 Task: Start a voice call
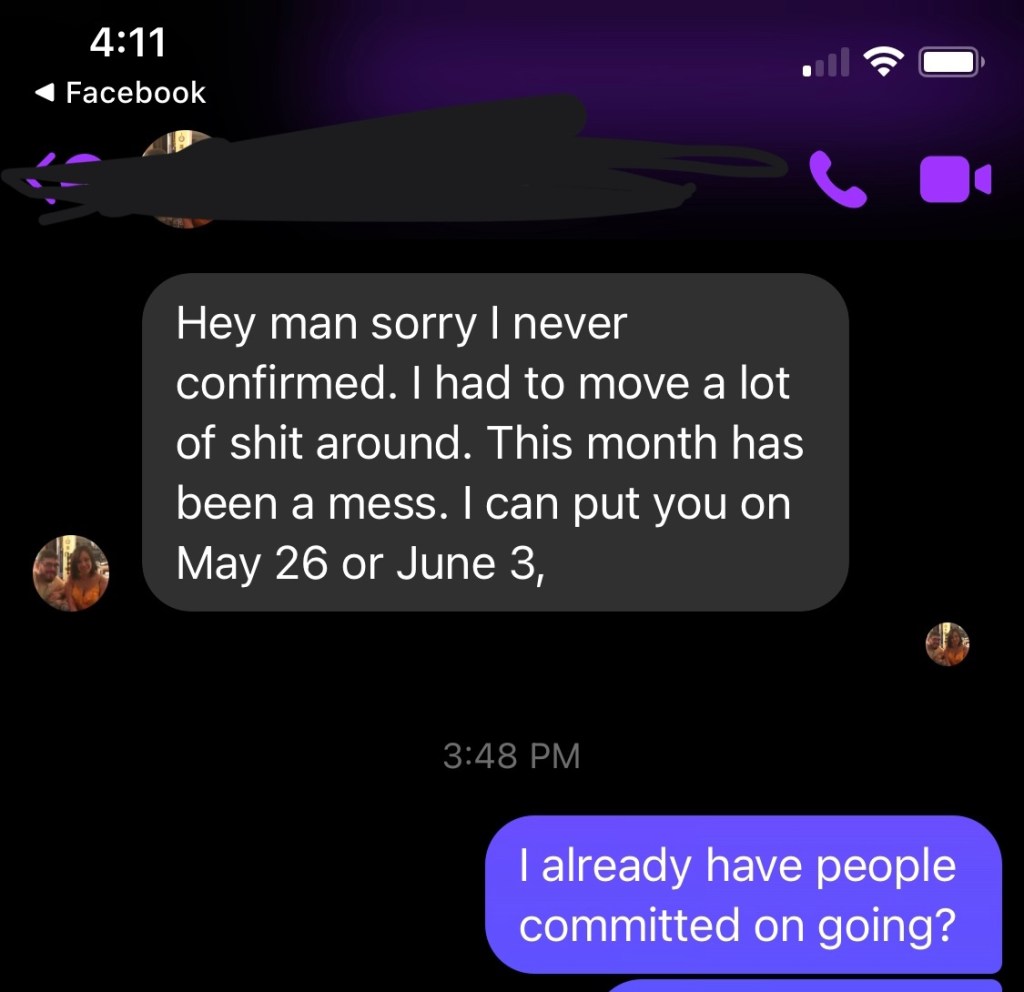pos(838,179)
